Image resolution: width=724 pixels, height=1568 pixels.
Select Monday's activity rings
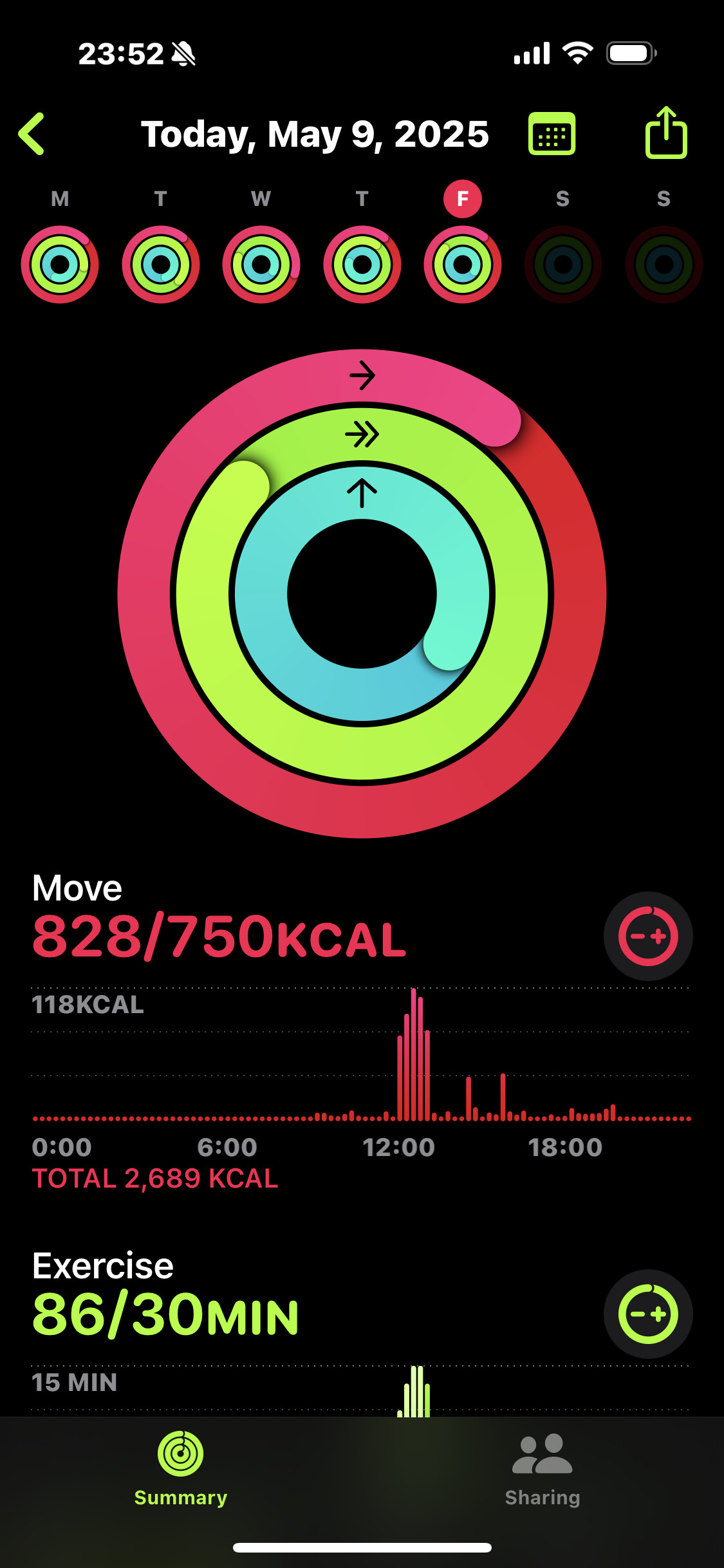60,264
